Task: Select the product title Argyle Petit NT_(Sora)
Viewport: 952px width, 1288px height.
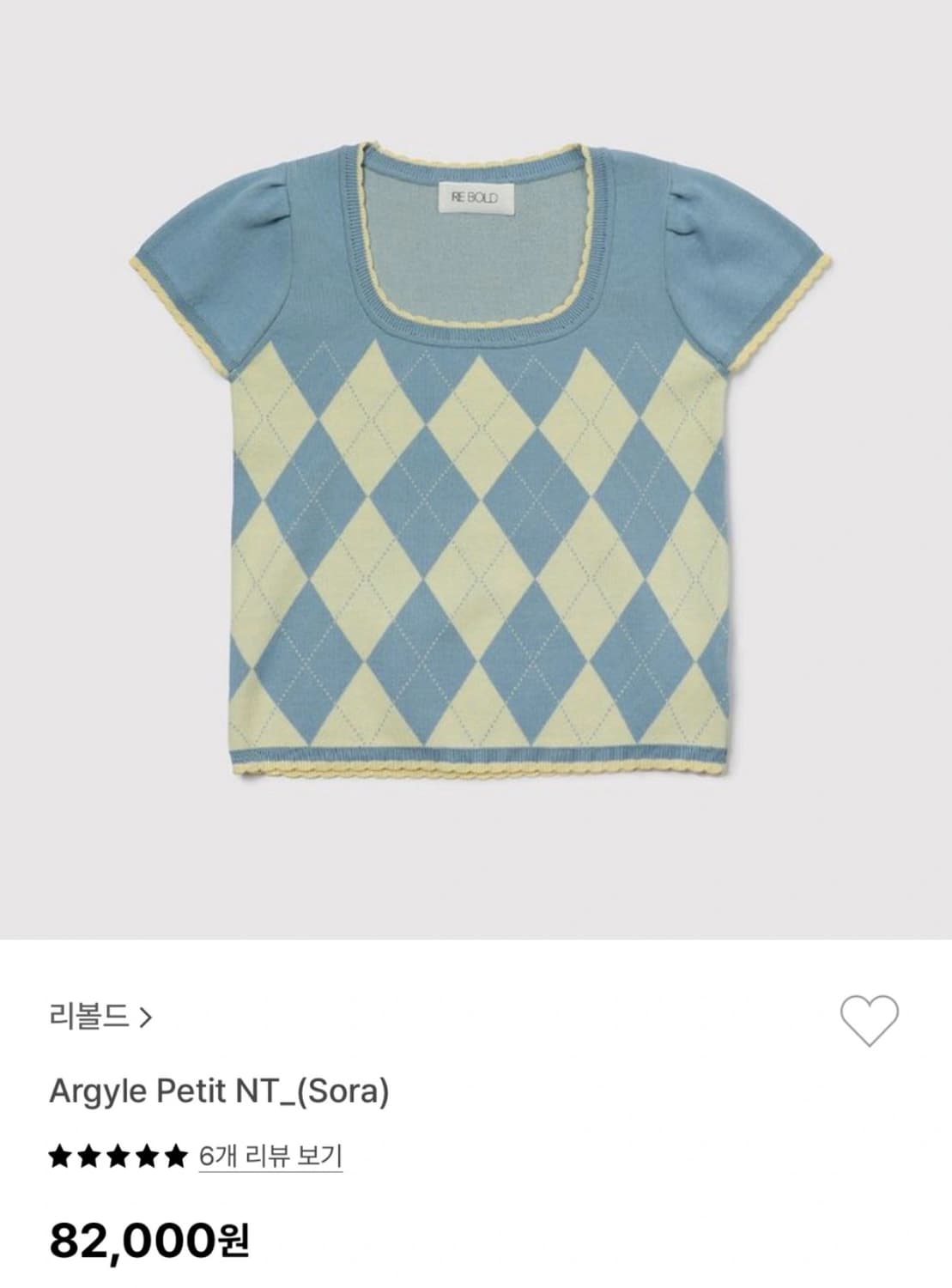Action: coord(219,1091)
